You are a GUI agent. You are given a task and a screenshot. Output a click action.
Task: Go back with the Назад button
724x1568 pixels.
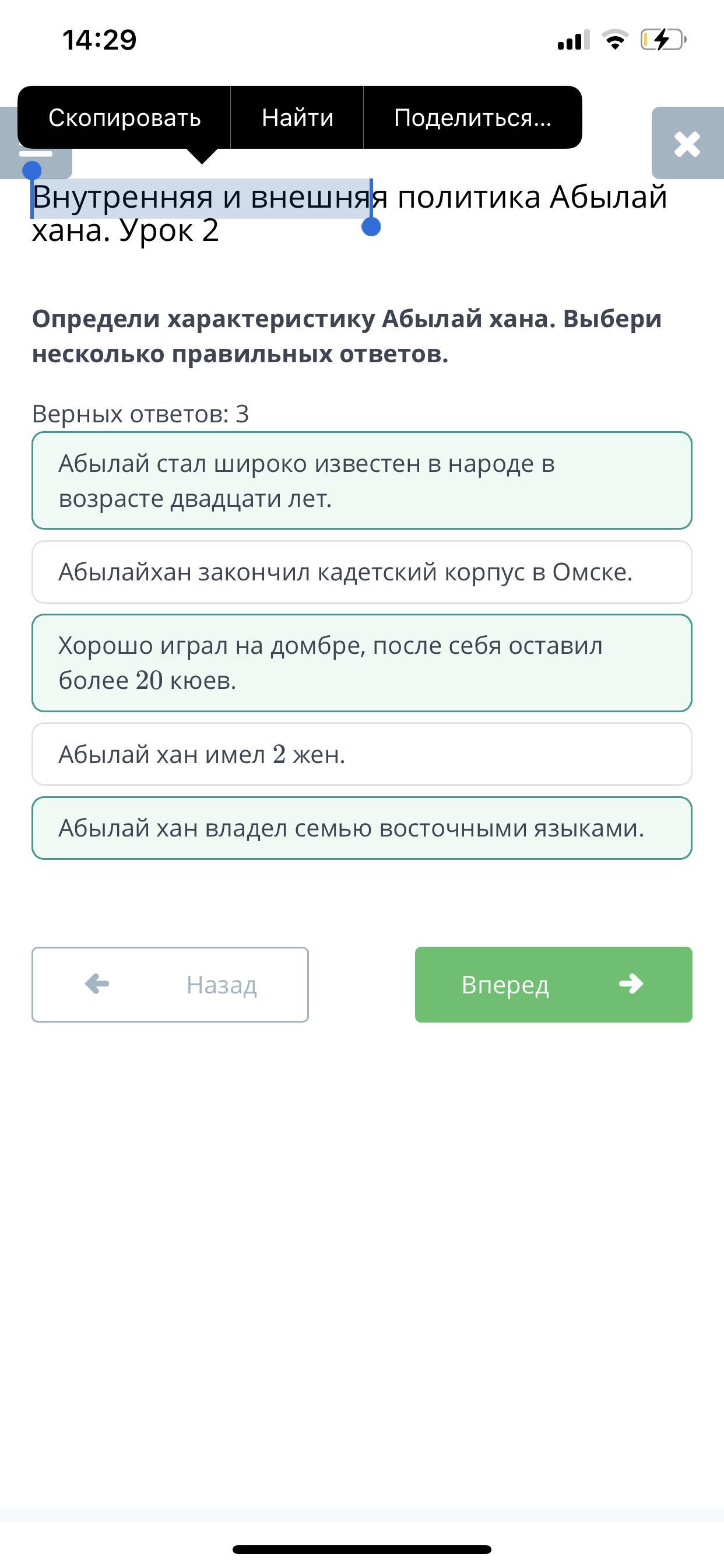click(170, 984)
